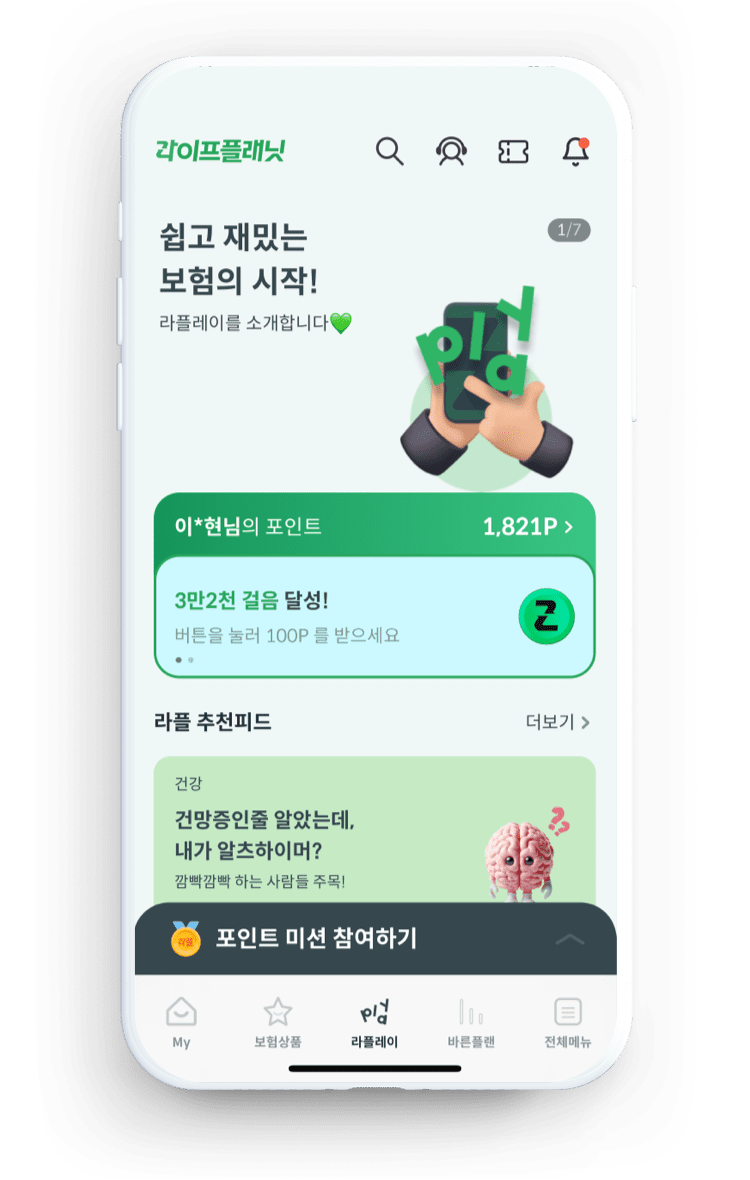Open the 전체메뉴 tab

567,1022
